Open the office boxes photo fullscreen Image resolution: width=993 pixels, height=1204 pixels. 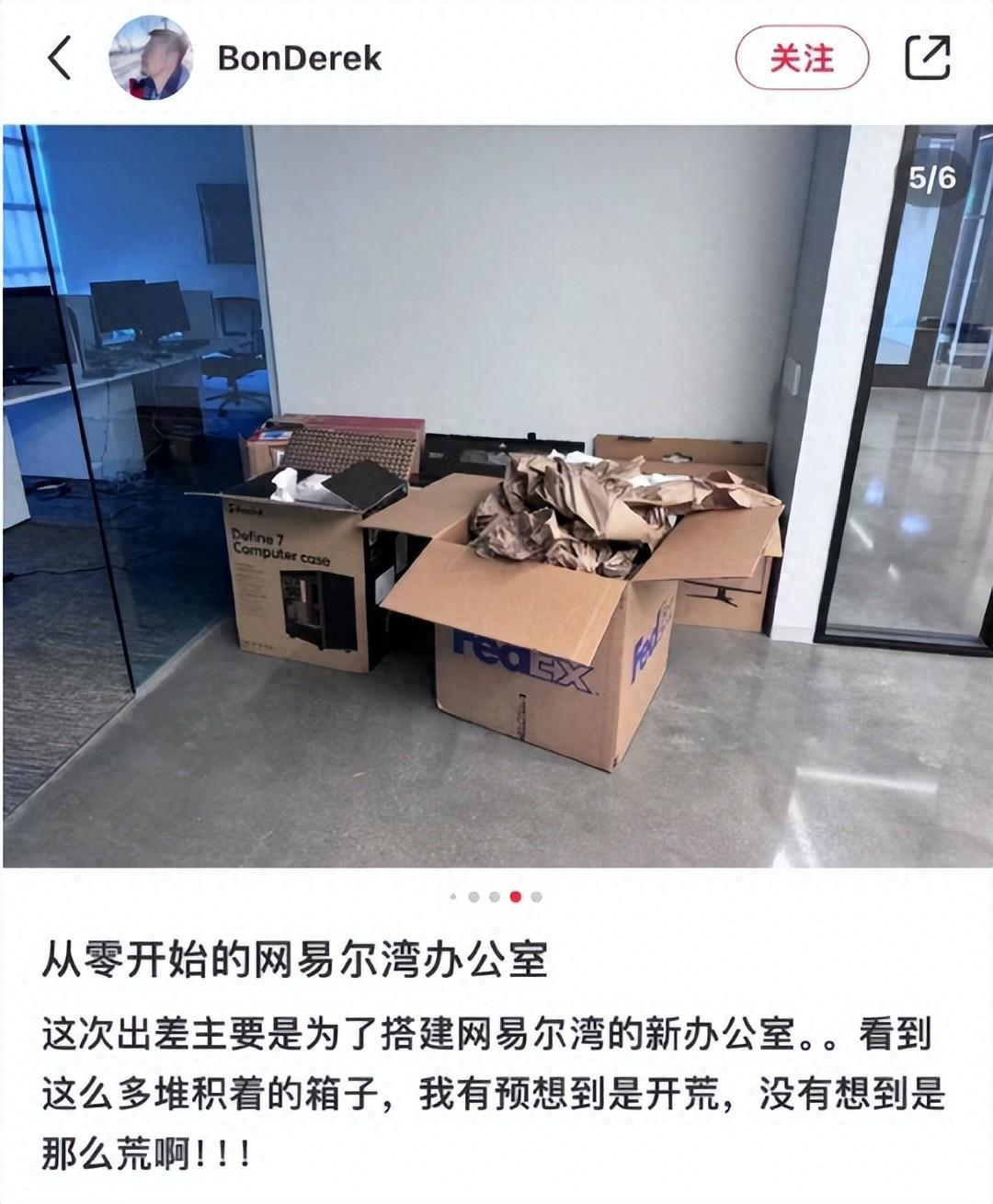coord(496,496)
